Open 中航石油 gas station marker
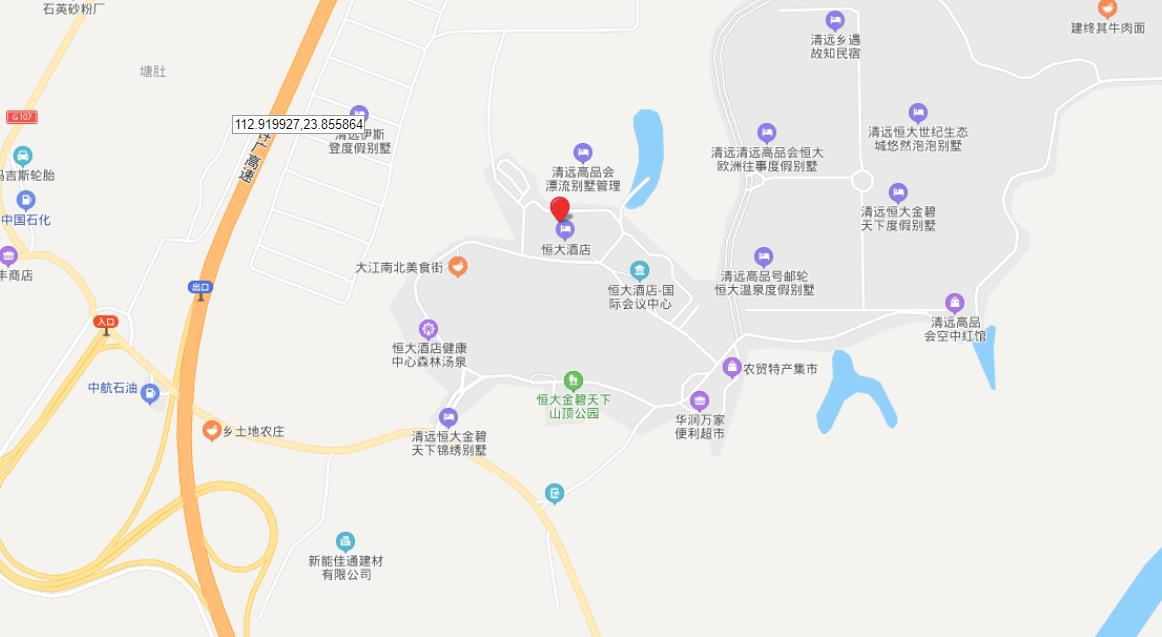1162x637 pixels. 150,394
